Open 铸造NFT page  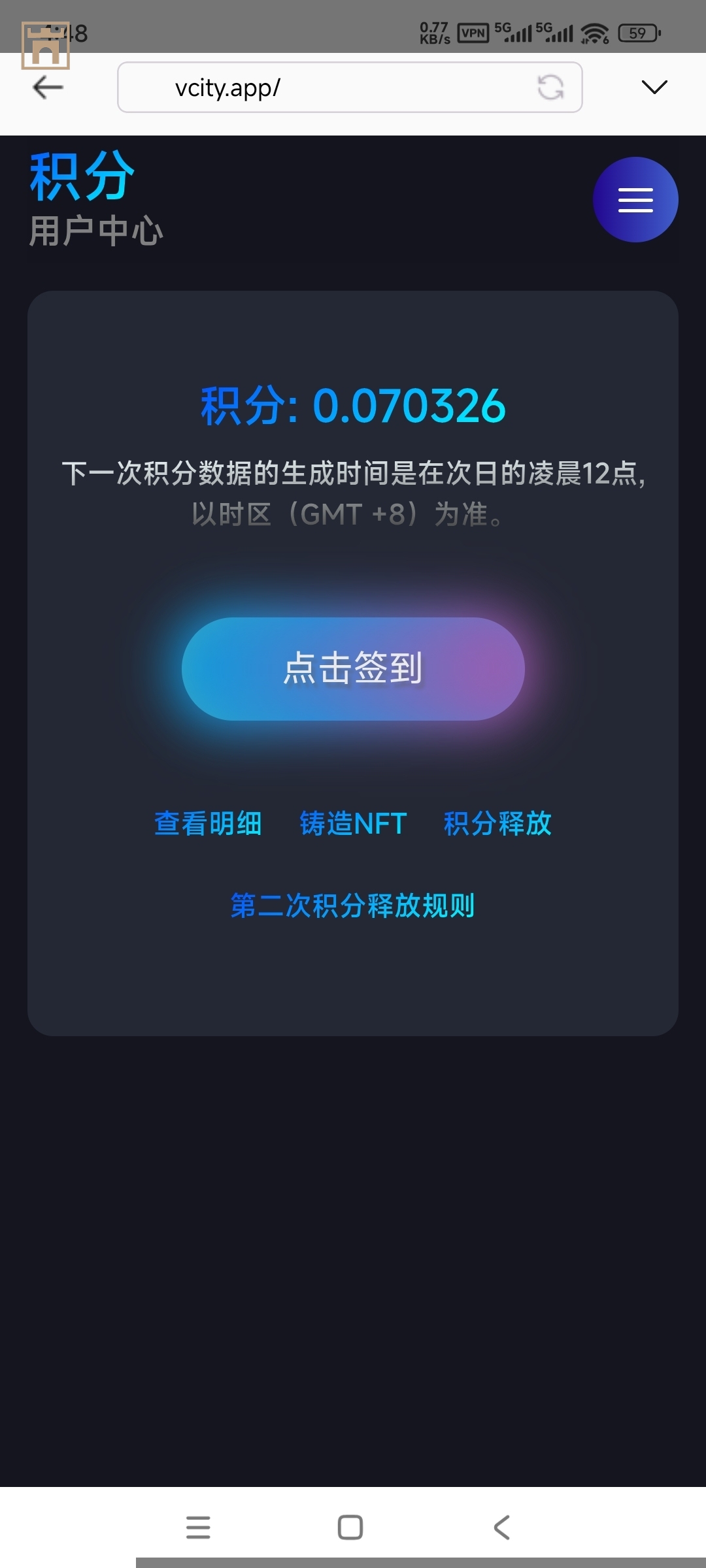click(x=351, y=824)
